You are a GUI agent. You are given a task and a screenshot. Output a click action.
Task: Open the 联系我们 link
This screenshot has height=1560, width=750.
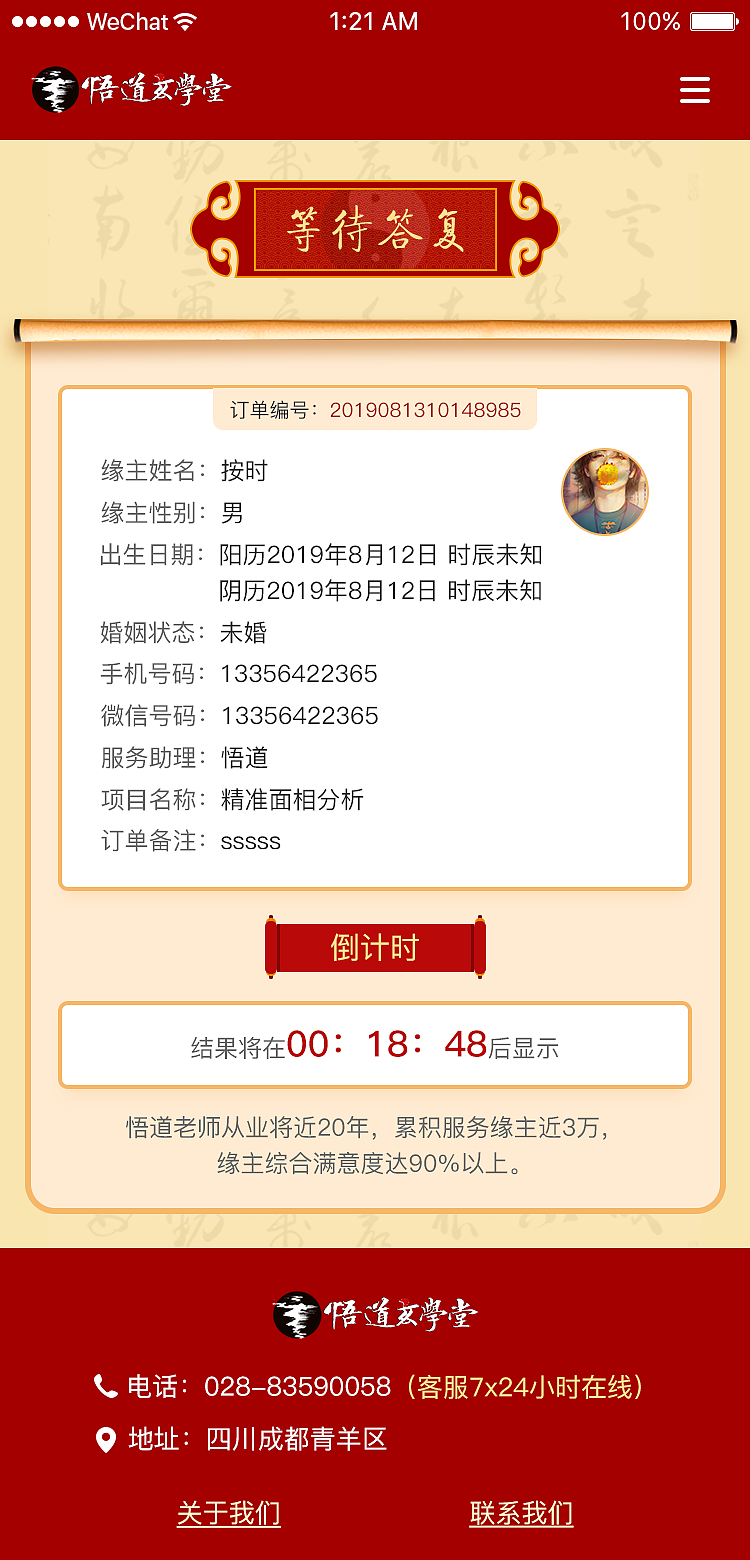[x=520, y=1514]
